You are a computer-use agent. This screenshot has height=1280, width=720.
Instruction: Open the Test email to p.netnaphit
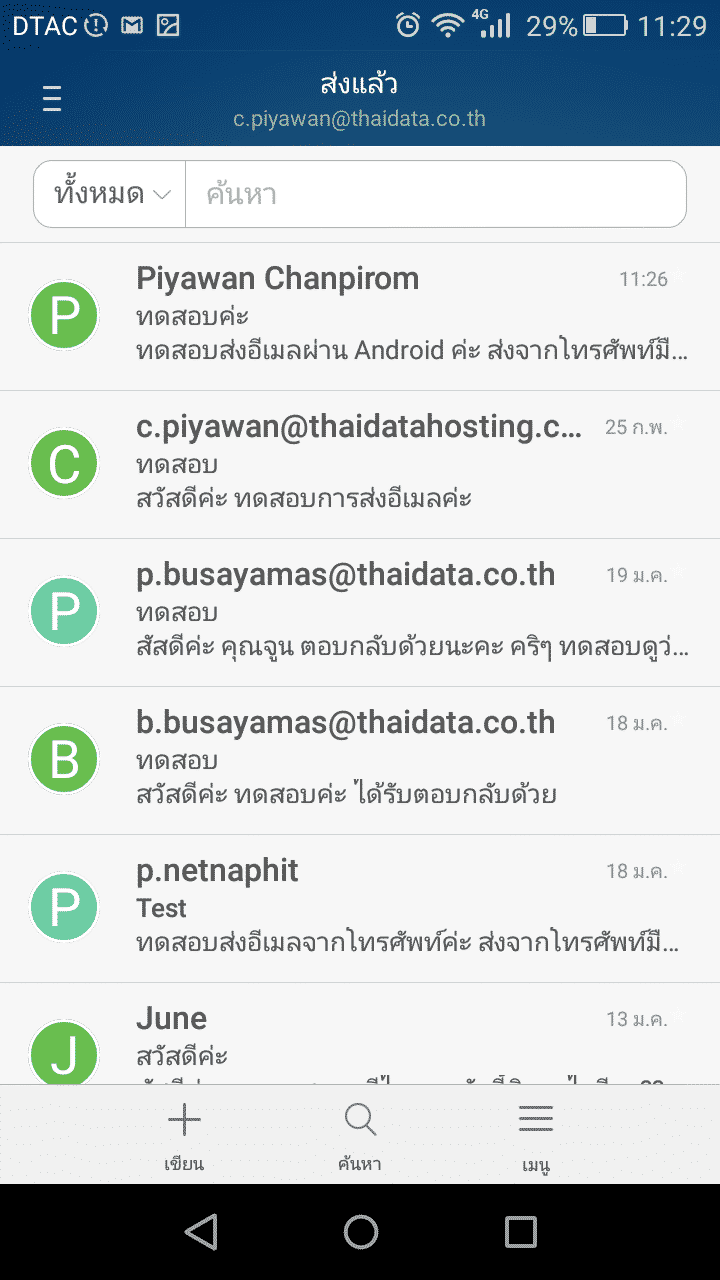[x=360, y=908]
